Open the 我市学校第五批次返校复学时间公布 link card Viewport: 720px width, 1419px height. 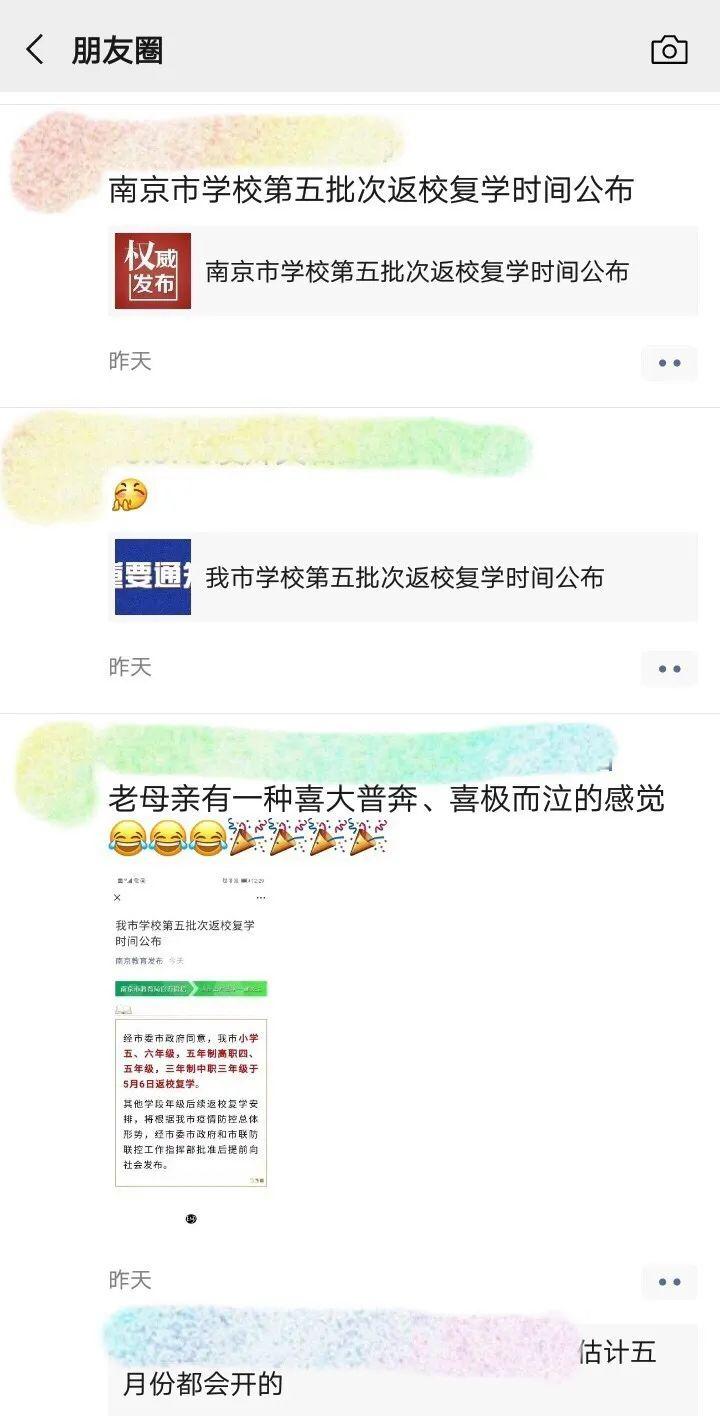click(403, 577)
